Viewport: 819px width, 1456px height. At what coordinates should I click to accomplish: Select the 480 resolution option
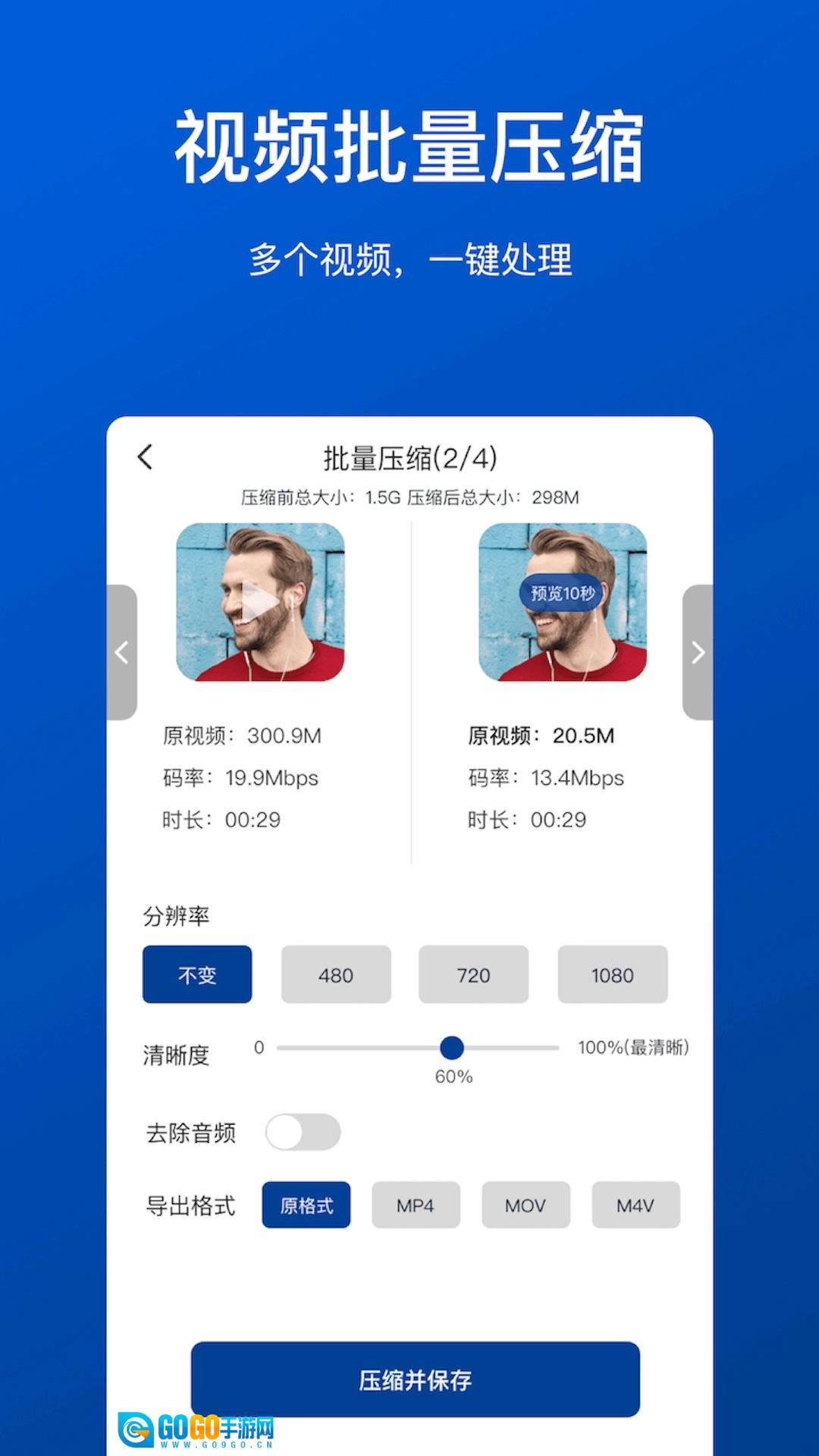(335, 975)
